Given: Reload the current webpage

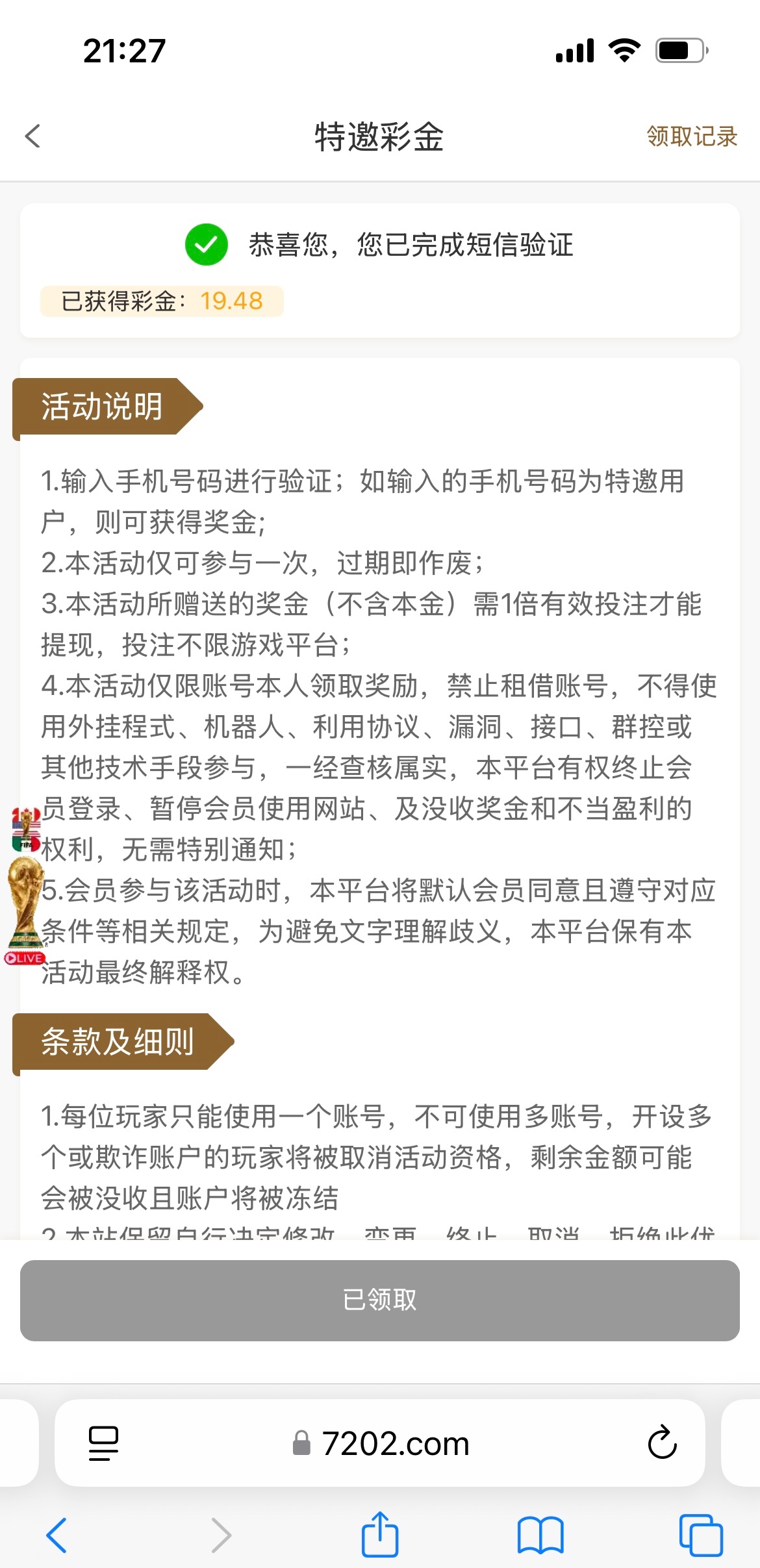Looking at the screenshot, I should [662, 1443].
